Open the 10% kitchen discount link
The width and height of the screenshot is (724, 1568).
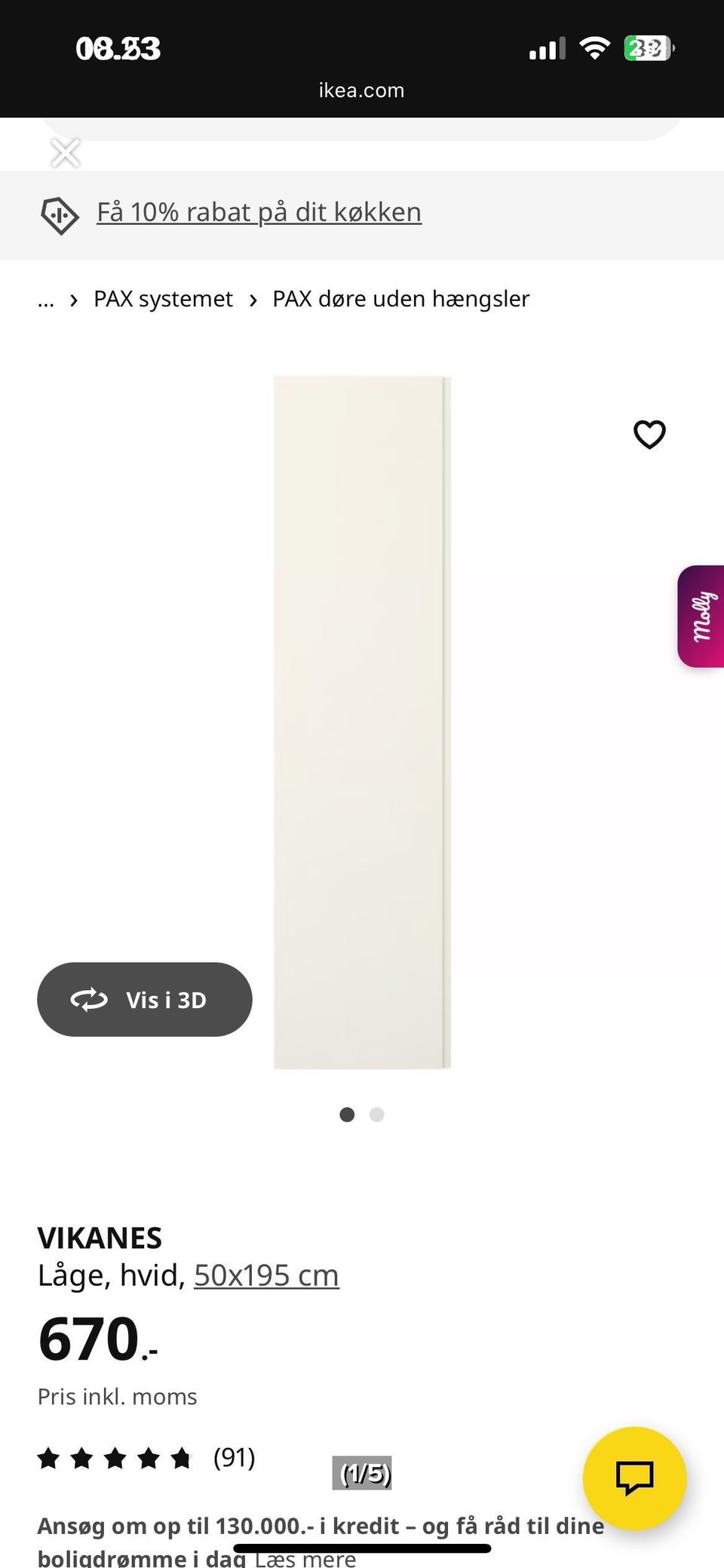(x=259, y=212)
